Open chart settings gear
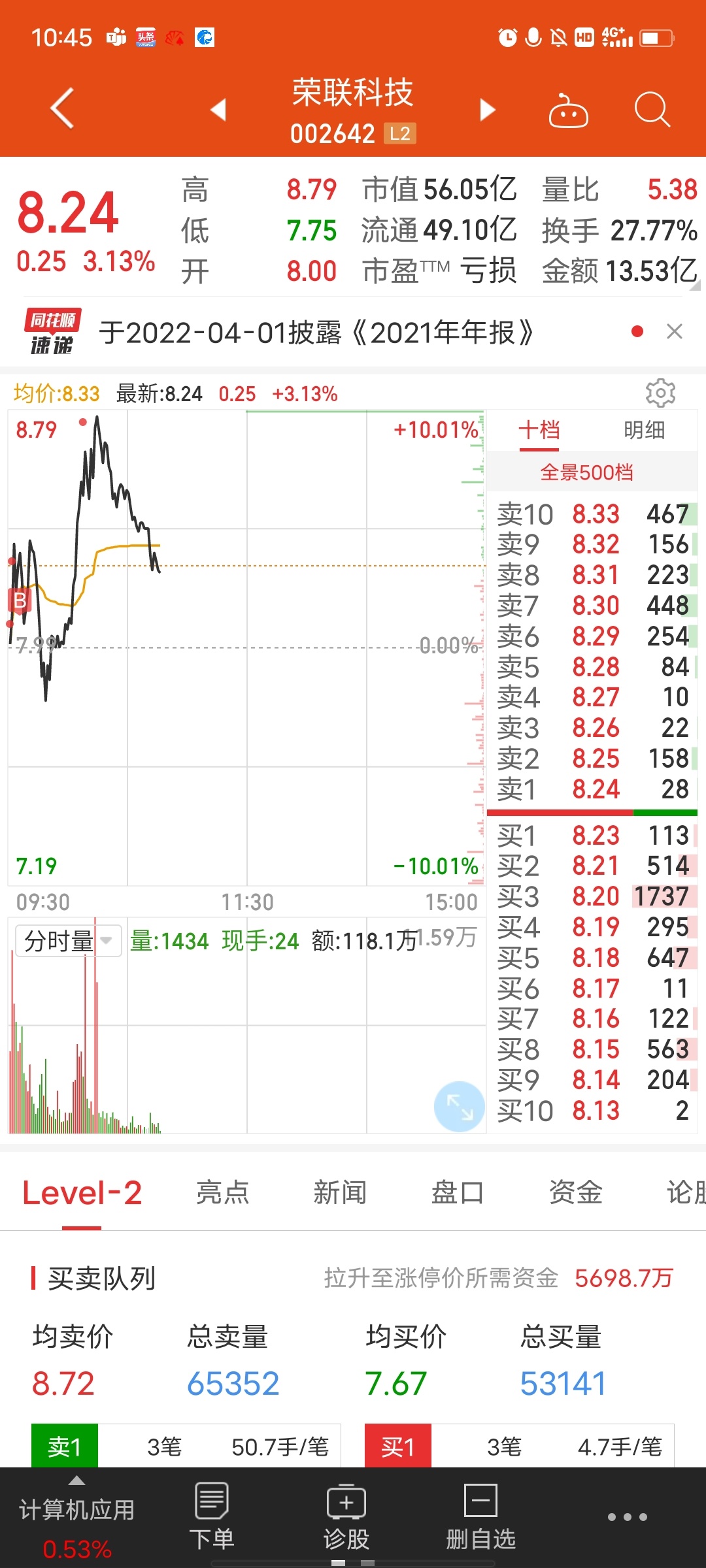Image resolution: width=706 pixels, height=1568 pixels. point(660,393)
